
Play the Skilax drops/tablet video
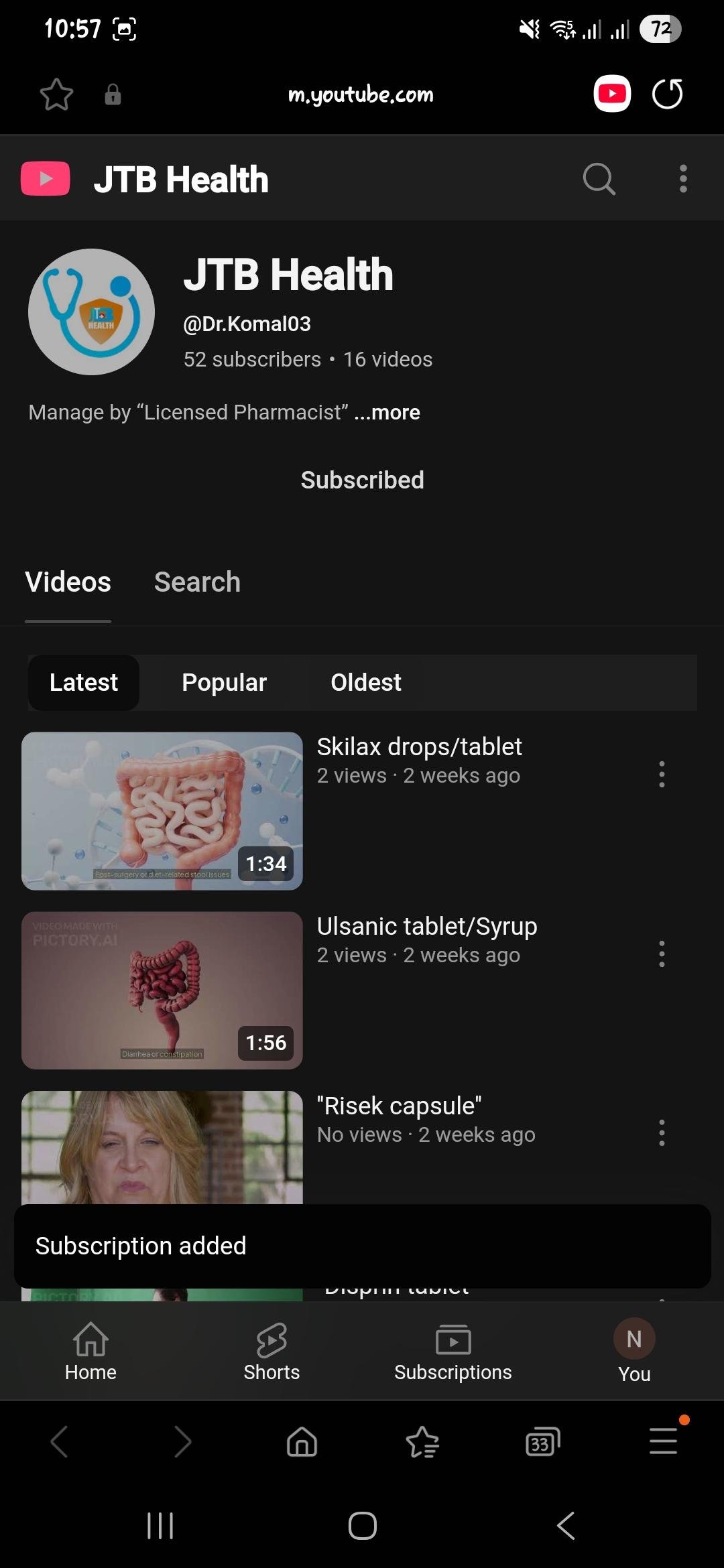162,811
